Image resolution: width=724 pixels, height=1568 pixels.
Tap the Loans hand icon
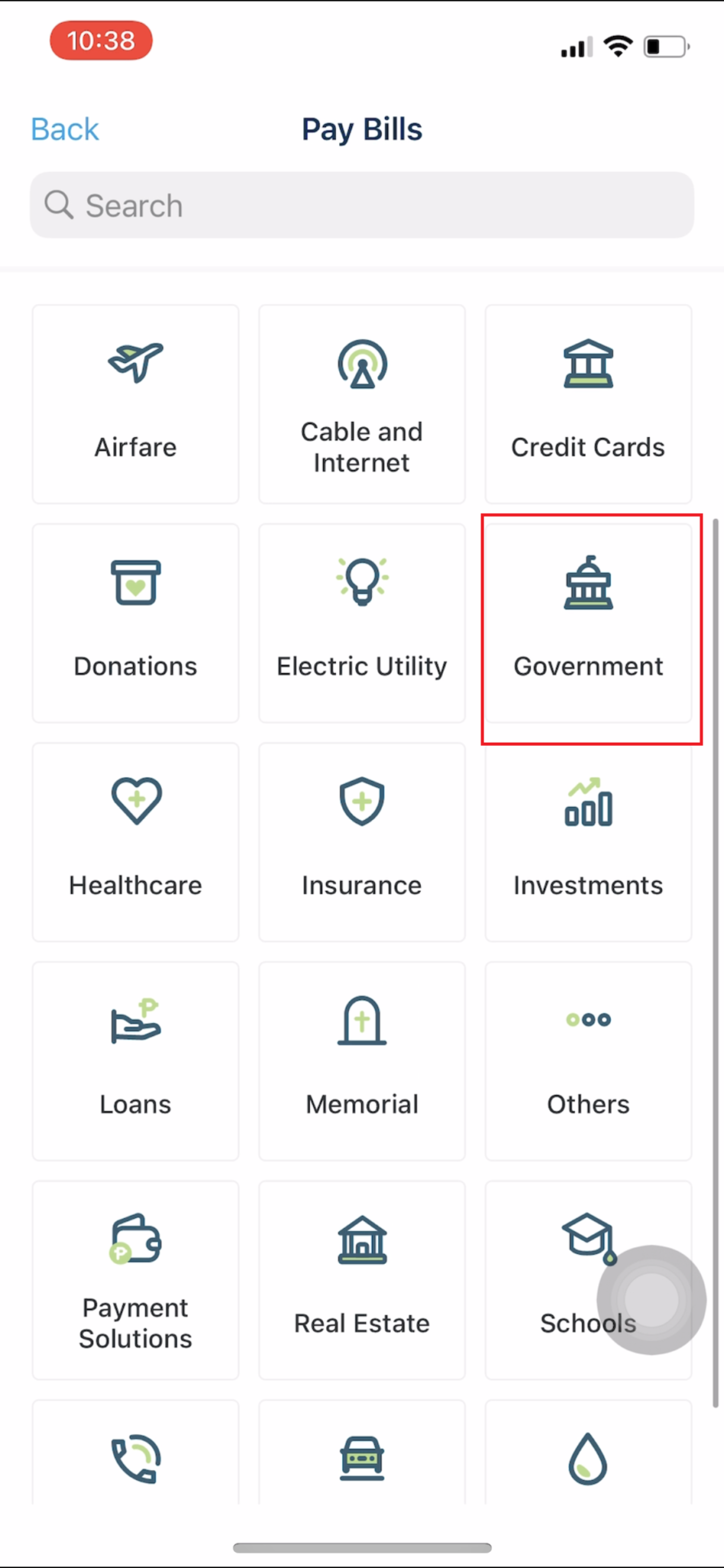135,1021
